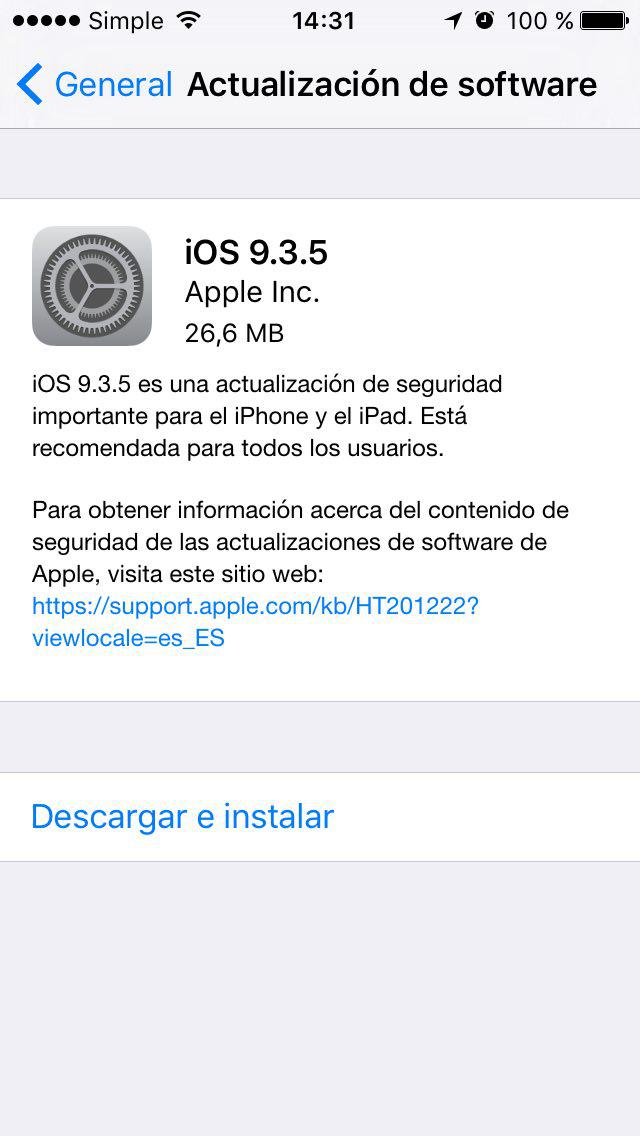Go back to General settings
The width and height of the screenshot is (640, 1136).
tap(95, 85)
